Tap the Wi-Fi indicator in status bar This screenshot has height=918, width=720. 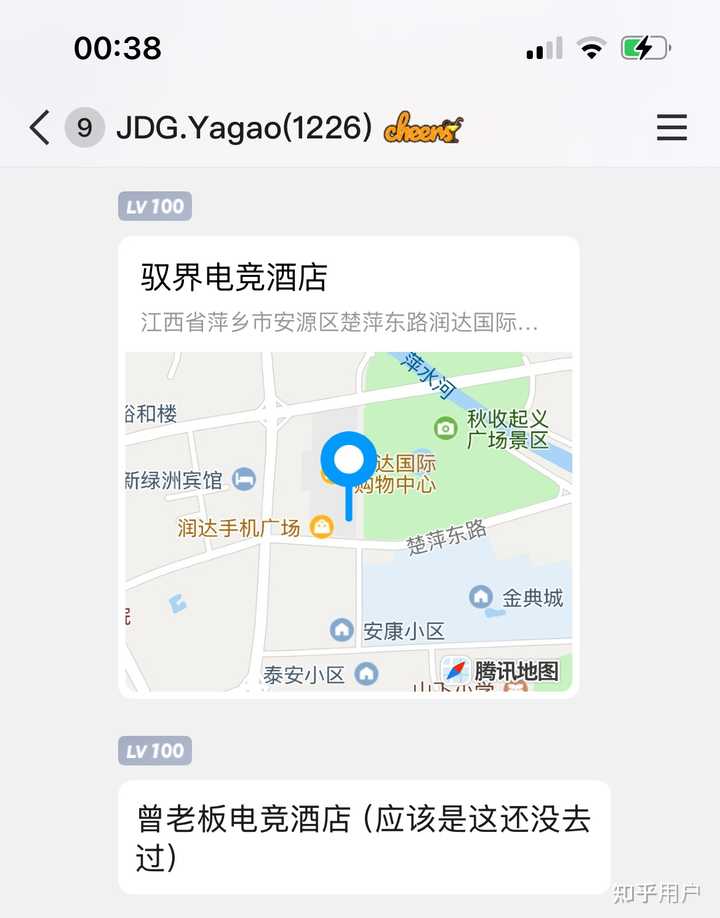click(x=591, y=47)
